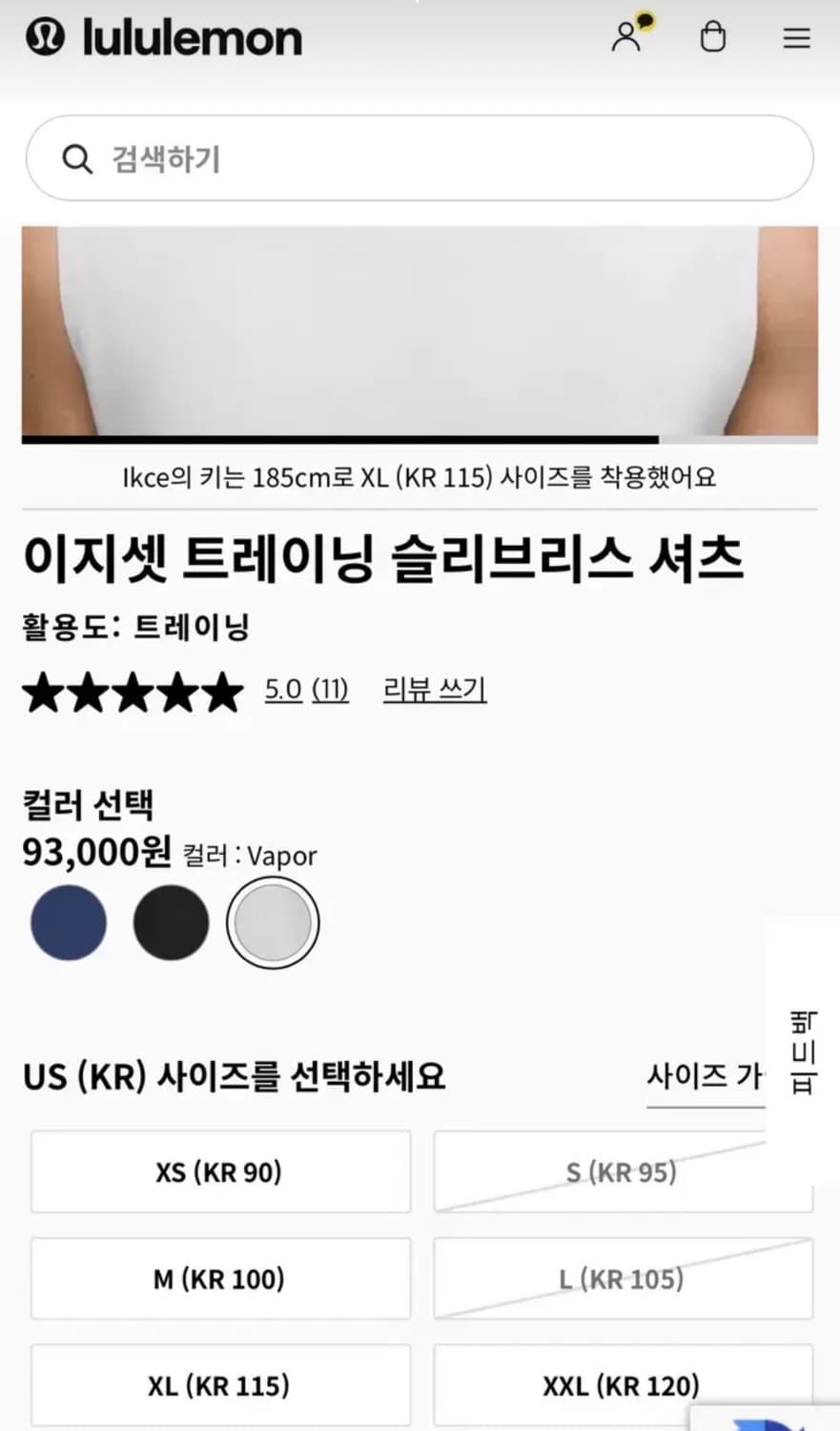Select size M (KR 100)

[220, 1278]
